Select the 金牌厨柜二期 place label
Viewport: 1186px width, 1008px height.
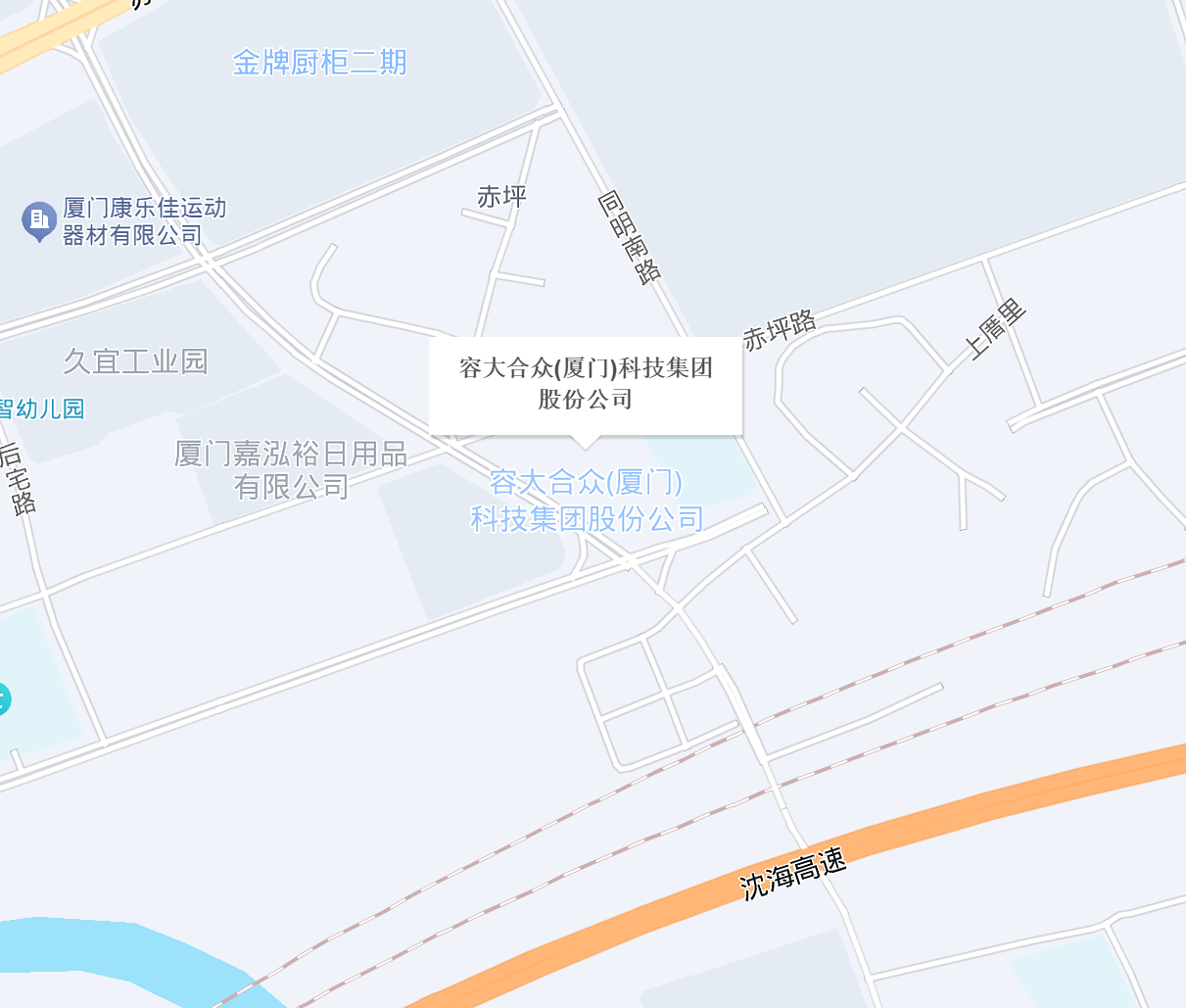pos(319,63)
